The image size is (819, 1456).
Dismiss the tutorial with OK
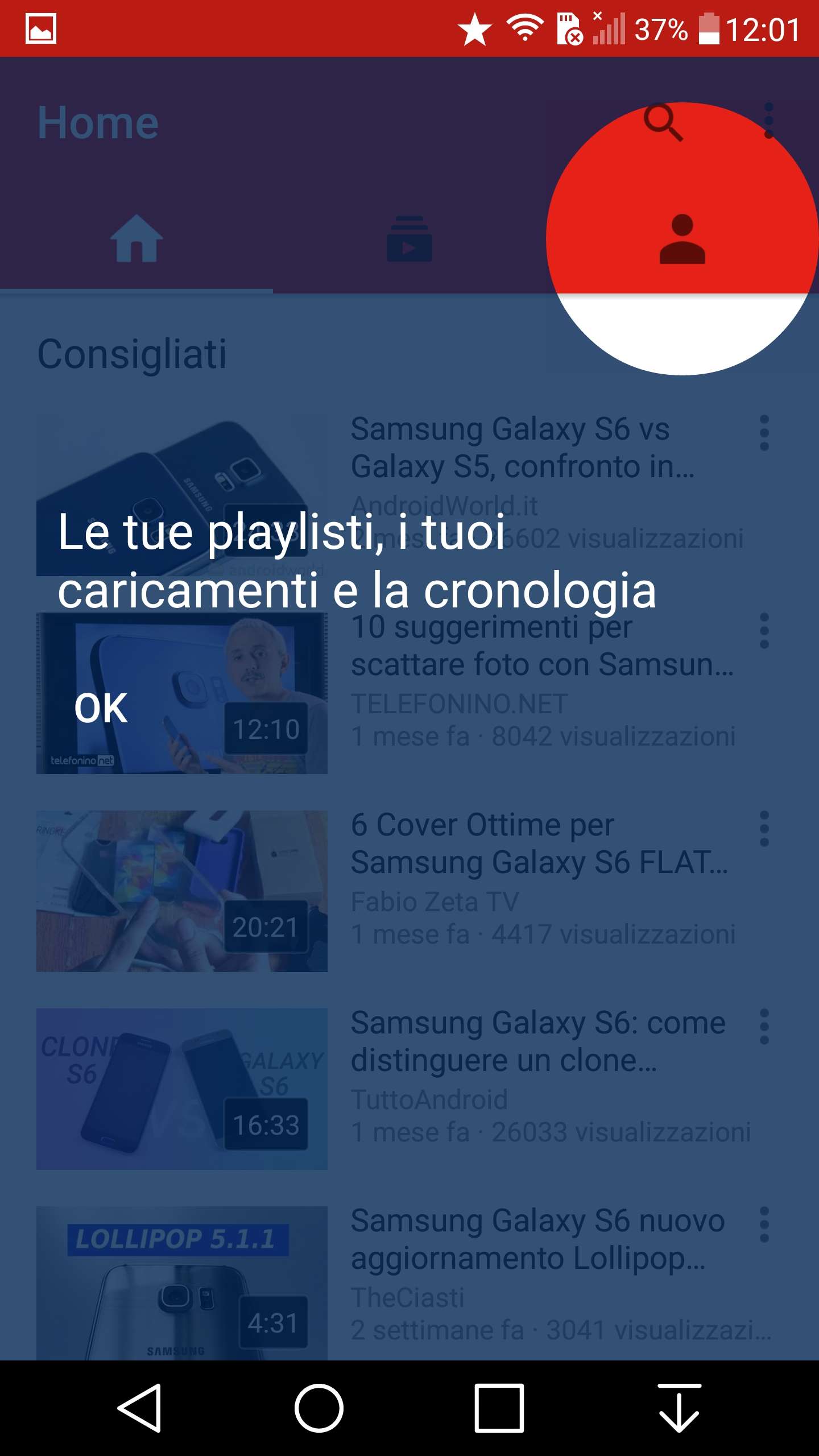101,709
